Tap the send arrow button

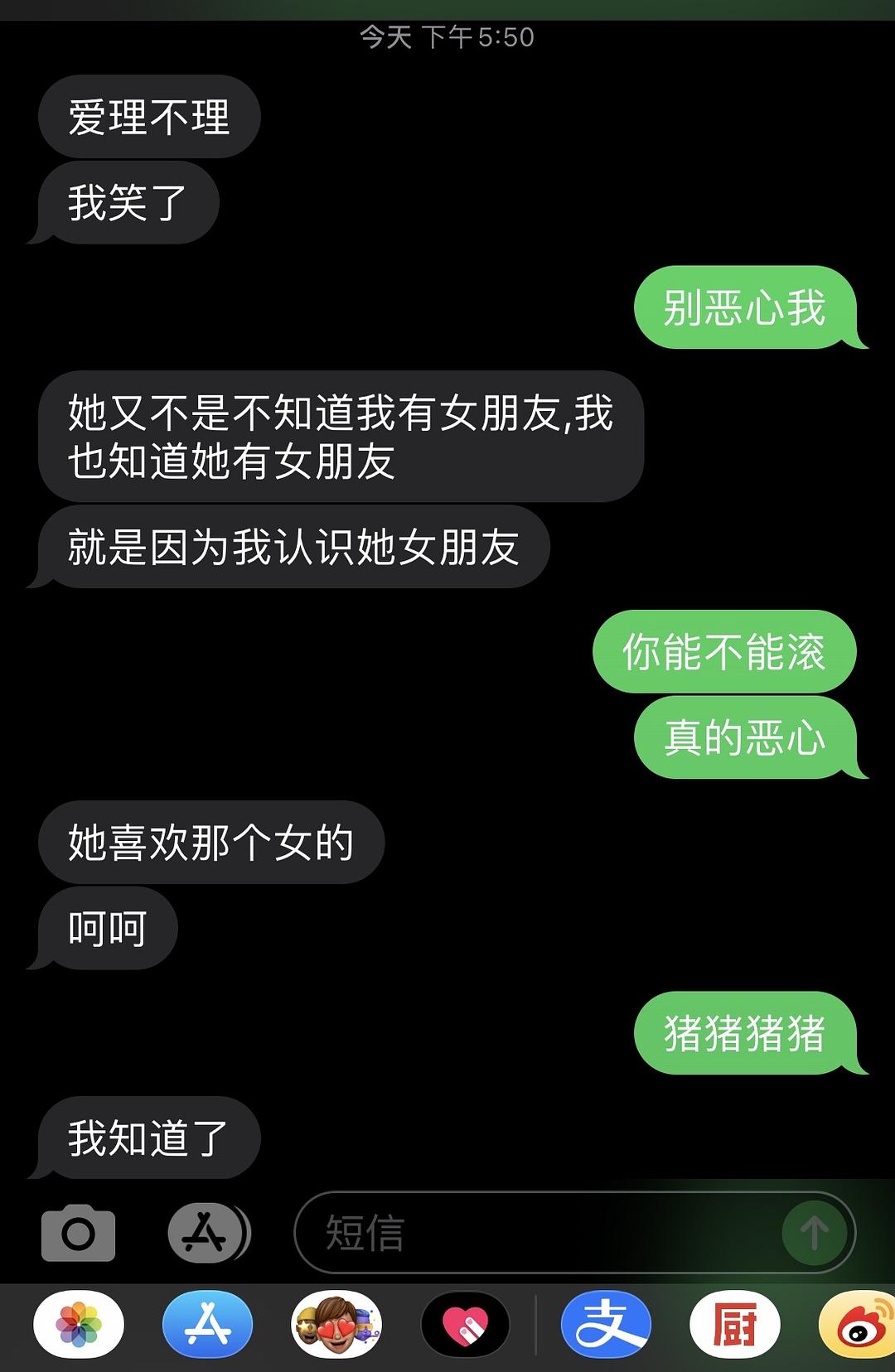pos(814,1233)
